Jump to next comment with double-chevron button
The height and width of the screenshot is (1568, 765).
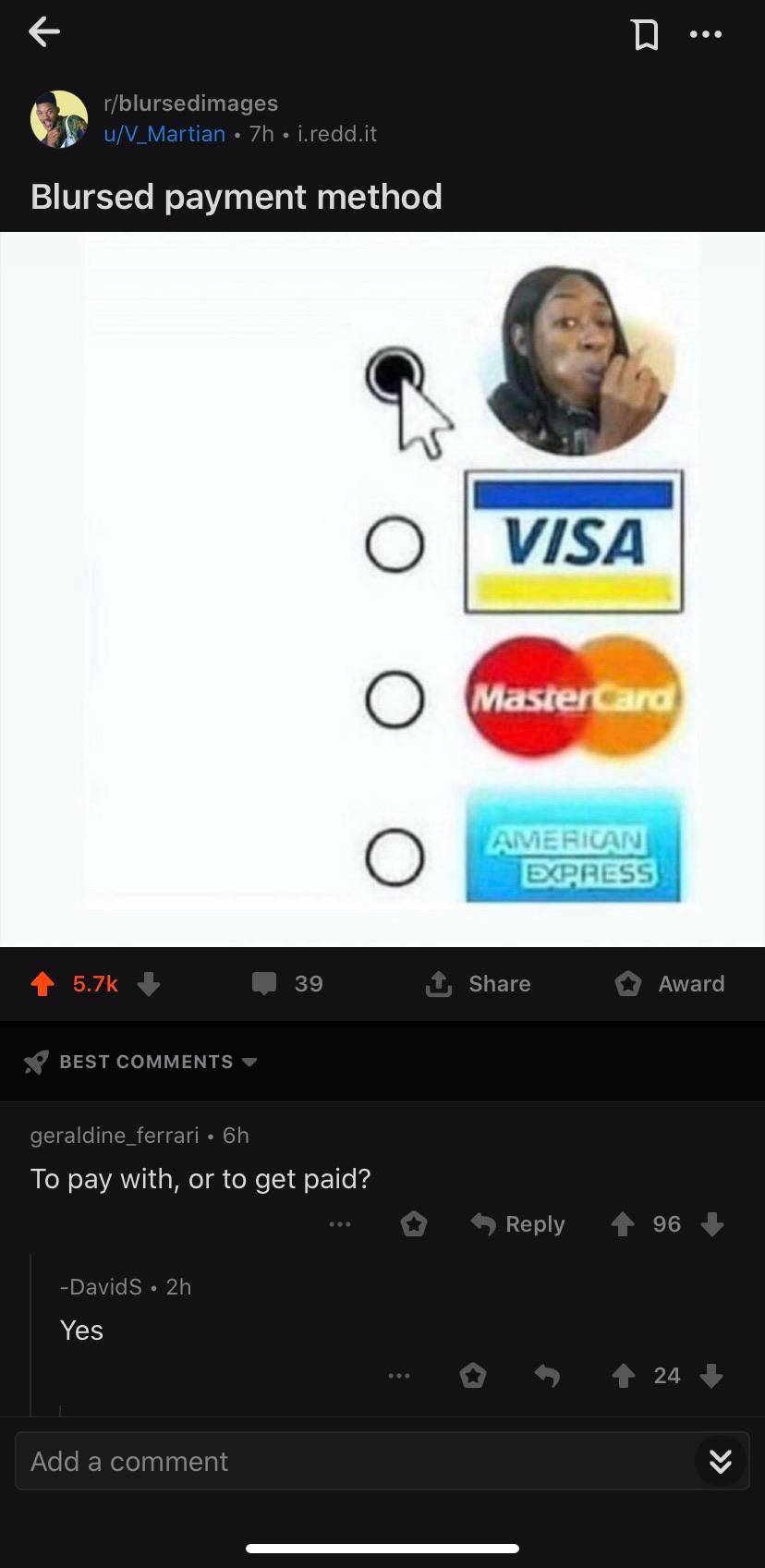tap(721, 1461)
